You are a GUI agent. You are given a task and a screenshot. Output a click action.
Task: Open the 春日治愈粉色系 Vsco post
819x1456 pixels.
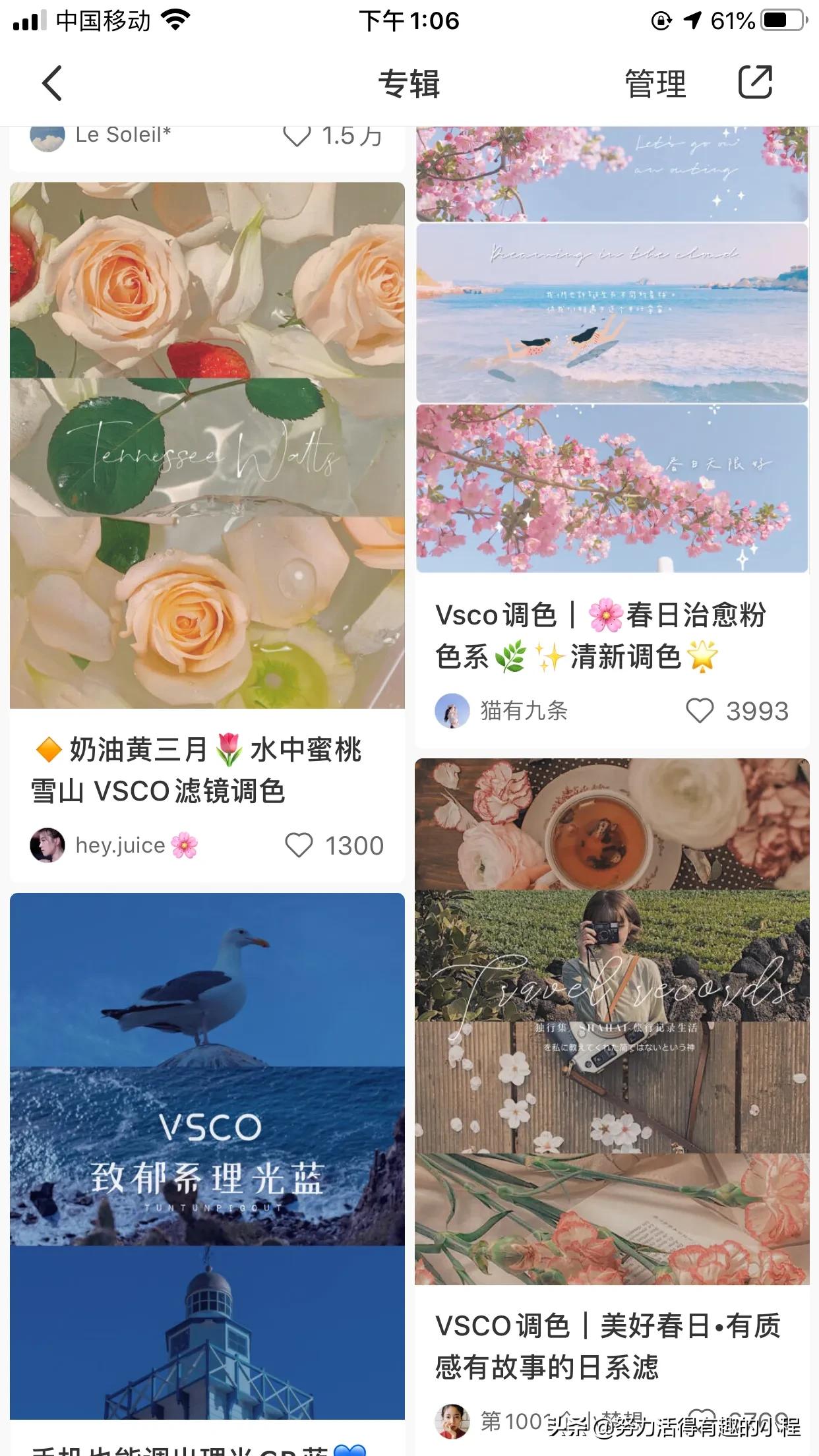pyautogui.click(x=612, y=349)
